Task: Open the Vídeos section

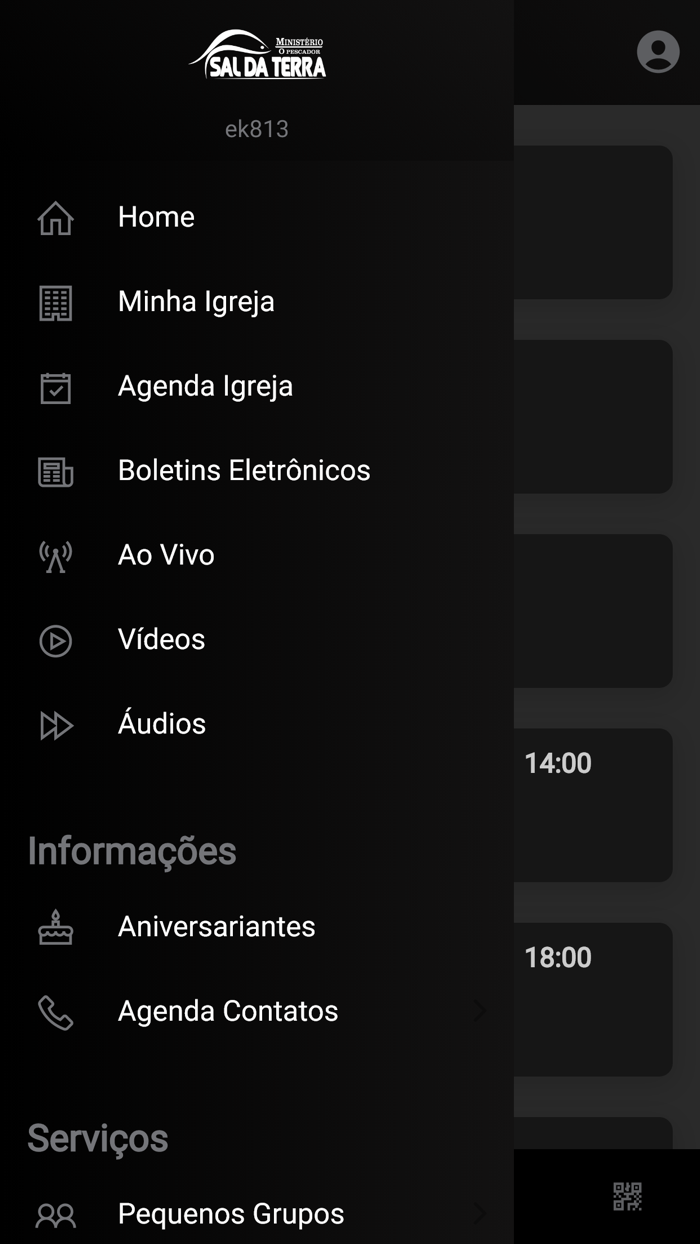Action: click(x=161, y=639)
